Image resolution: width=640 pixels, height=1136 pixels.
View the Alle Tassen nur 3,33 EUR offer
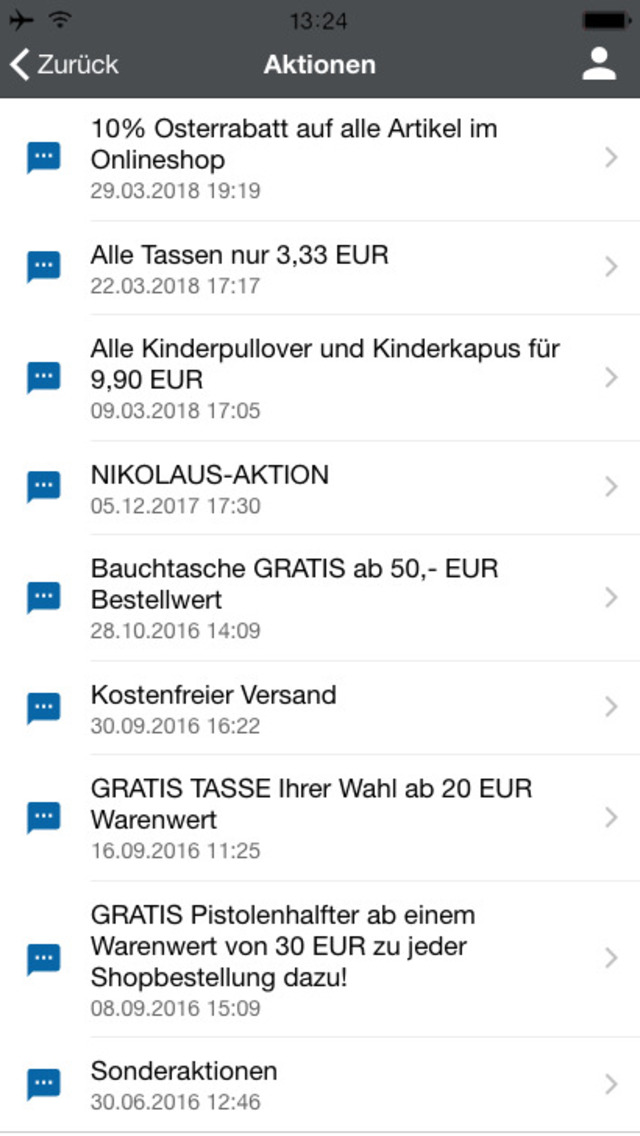tap(320, 268)
